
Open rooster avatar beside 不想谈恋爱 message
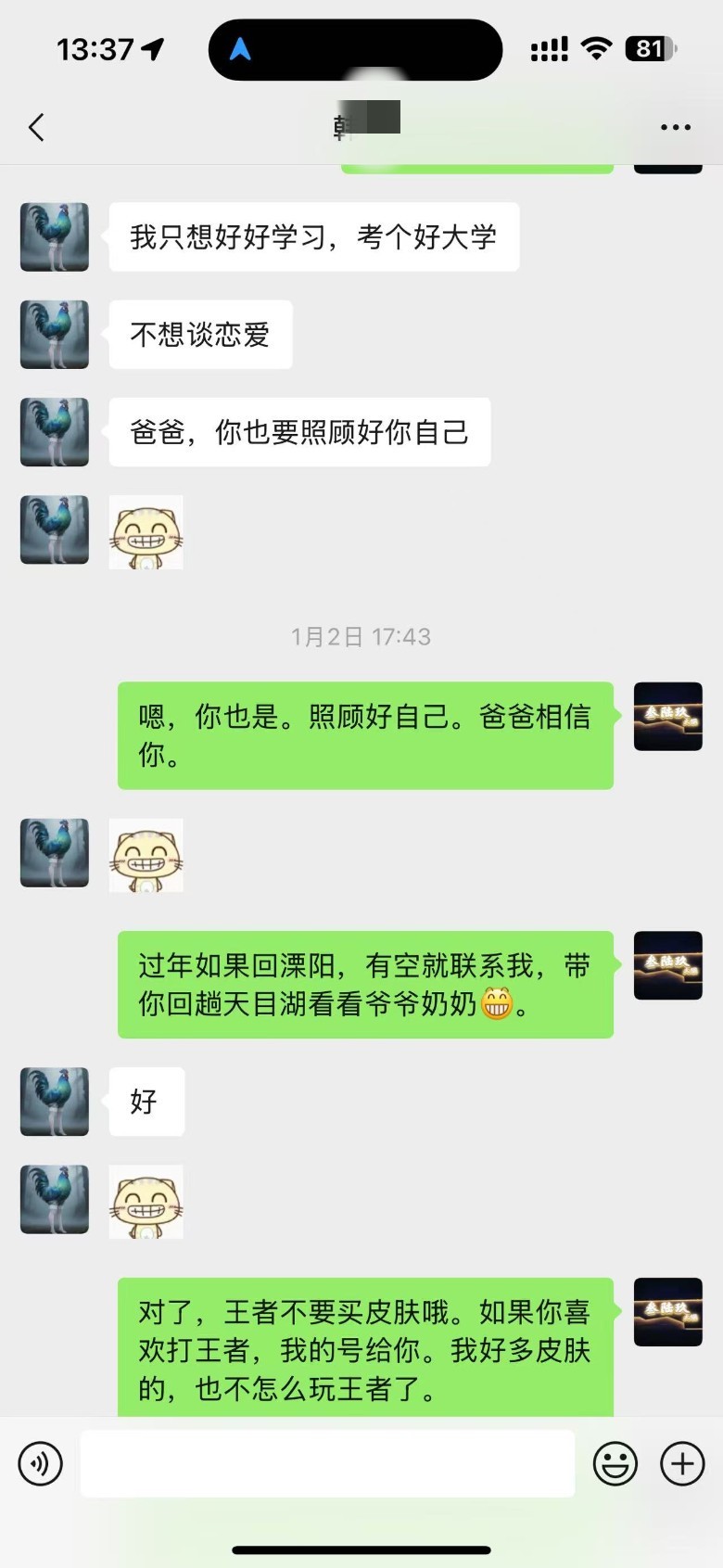(x=55, y=335)
